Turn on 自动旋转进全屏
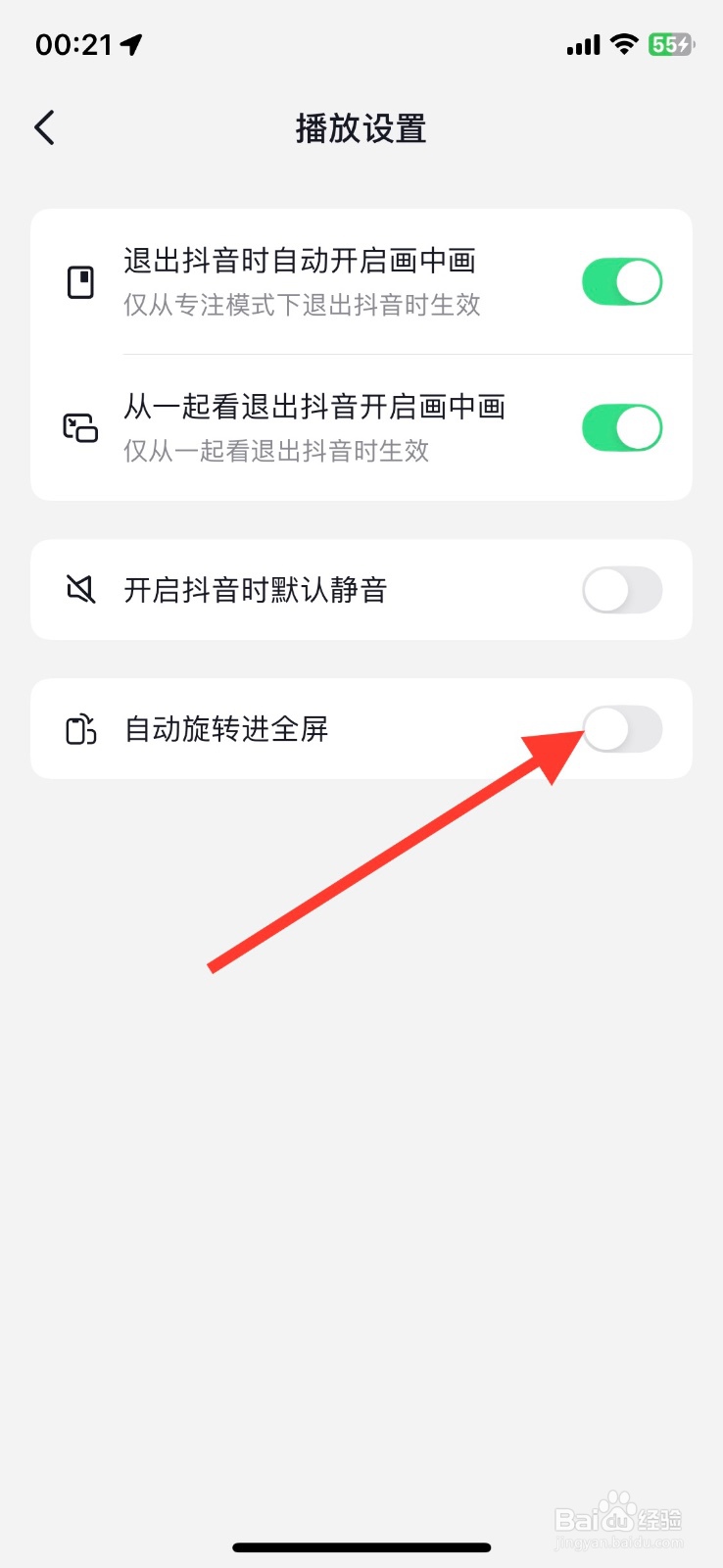Image resolution: width=723 pixels, height=1568 pixels. [622, 729]
